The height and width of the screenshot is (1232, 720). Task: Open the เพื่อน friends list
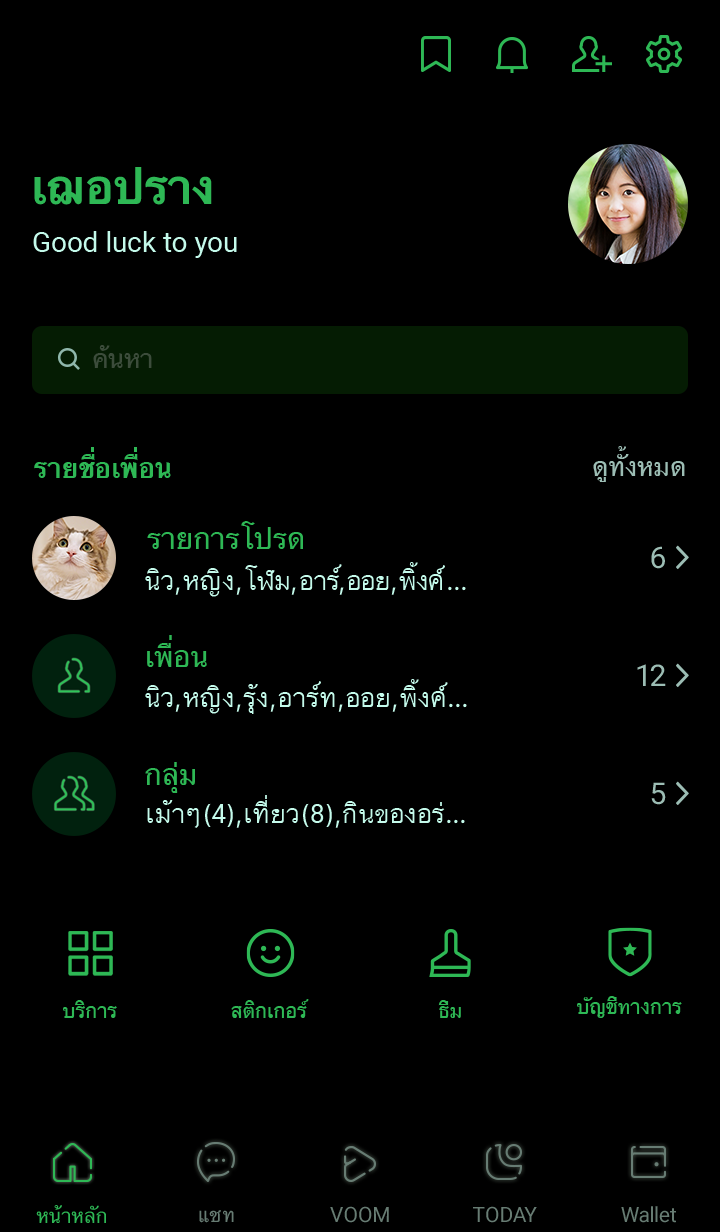(x=360, y=676)
